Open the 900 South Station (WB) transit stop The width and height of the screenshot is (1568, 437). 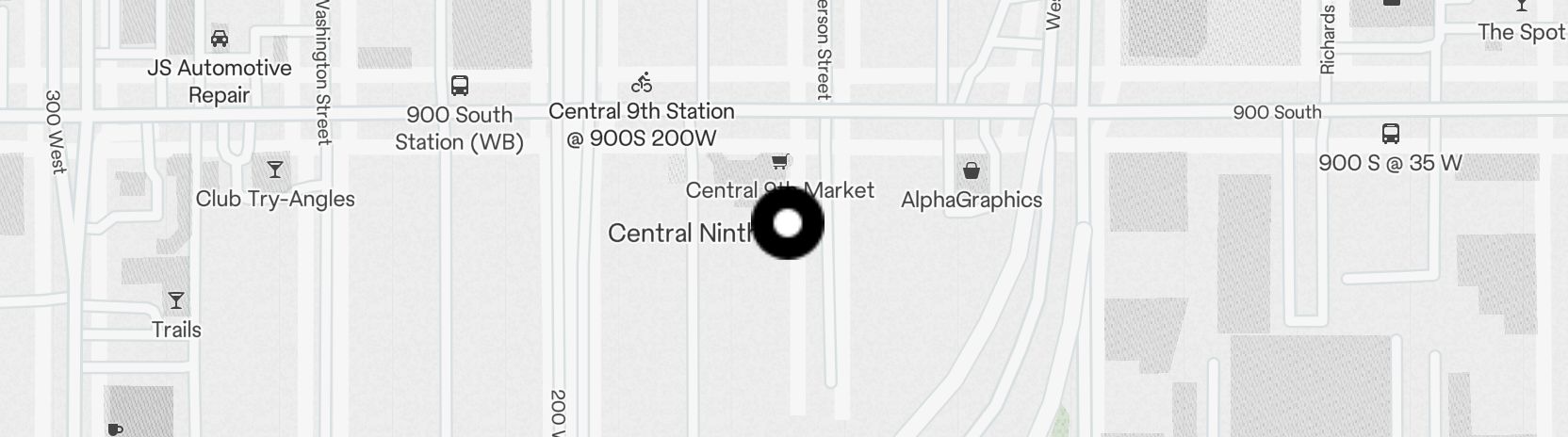459,86
